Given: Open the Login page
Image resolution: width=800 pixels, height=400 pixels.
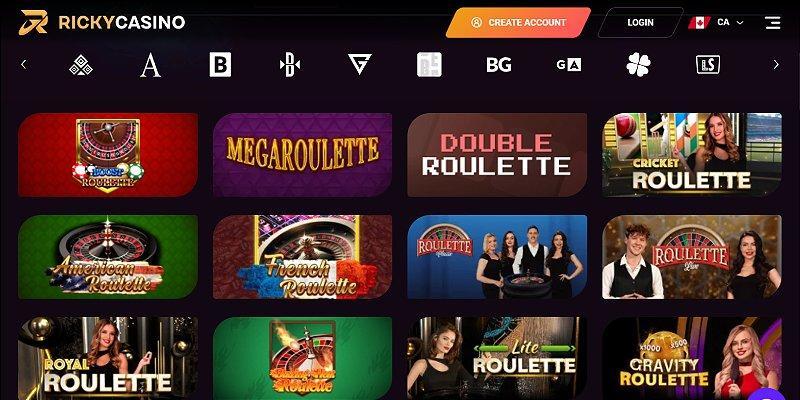Looking at the screenshot, I should point(640,22).
